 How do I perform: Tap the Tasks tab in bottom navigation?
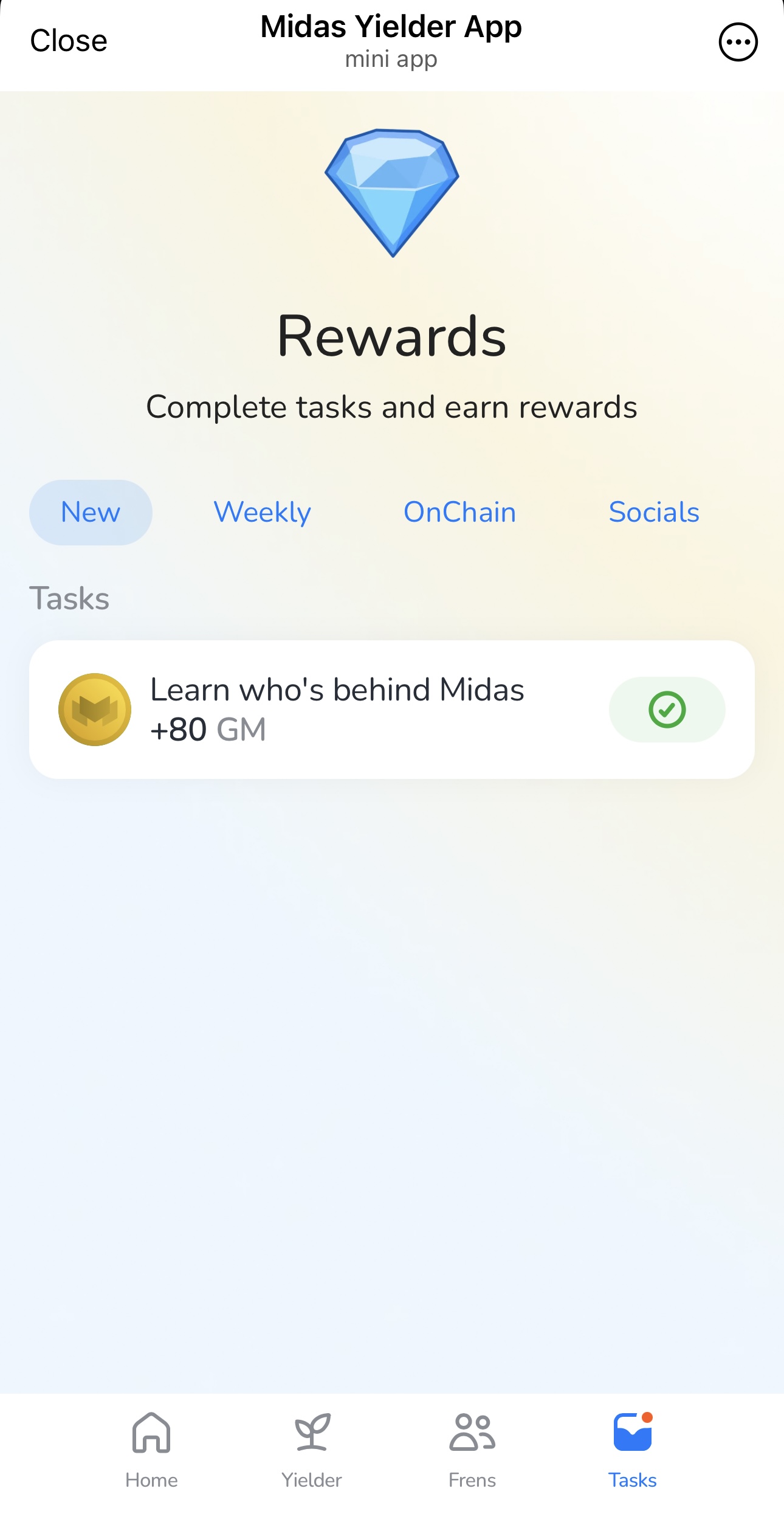[x=633, y=1450]
